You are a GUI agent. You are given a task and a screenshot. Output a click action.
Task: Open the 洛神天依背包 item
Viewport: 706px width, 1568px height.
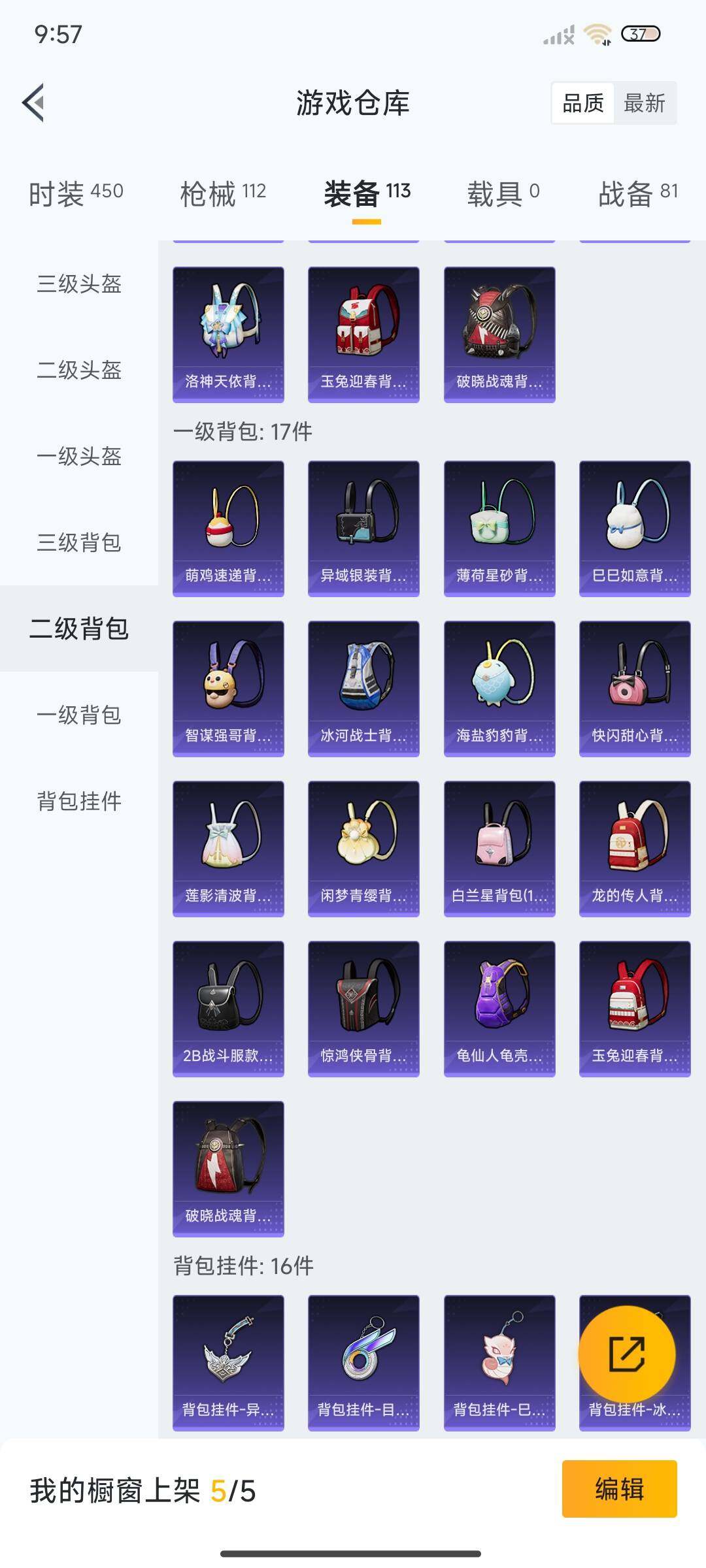(x=228, y=334)
